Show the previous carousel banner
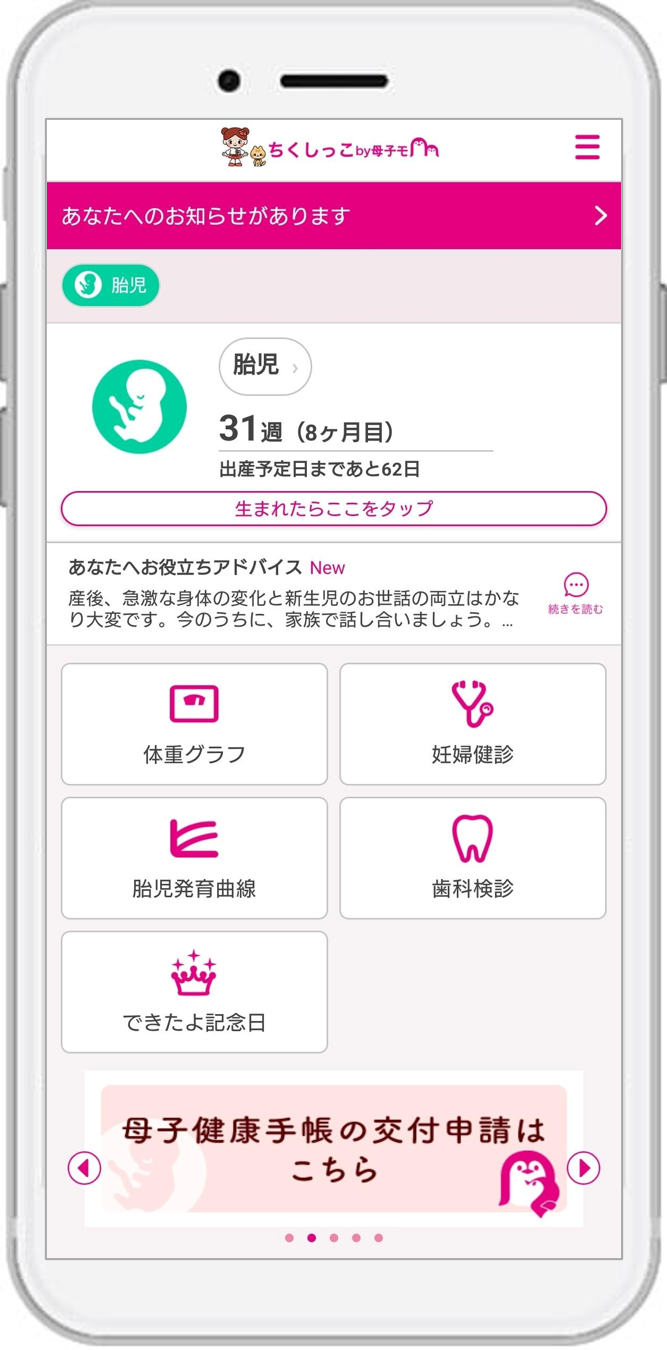The height and width of the screenshot is (1350, 667). tap(84, 1167)
